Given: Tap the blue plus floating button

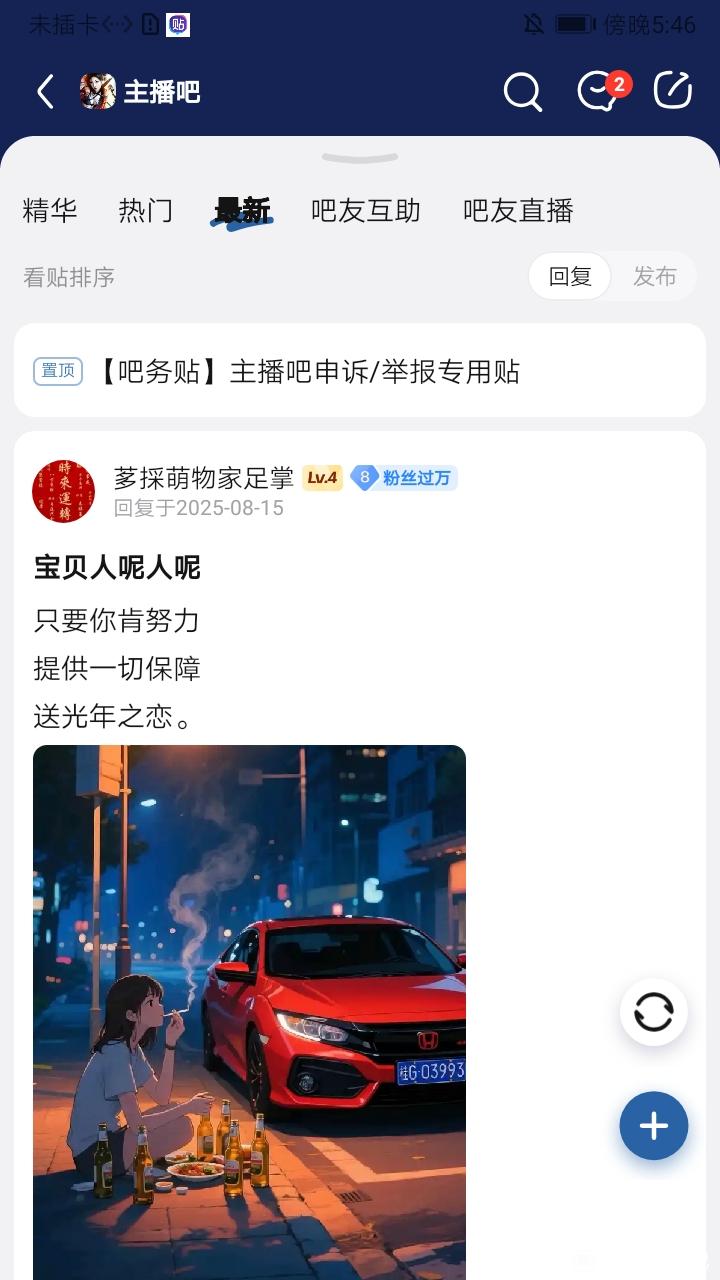Looking at the screenshot, I should click(654, 1126).
